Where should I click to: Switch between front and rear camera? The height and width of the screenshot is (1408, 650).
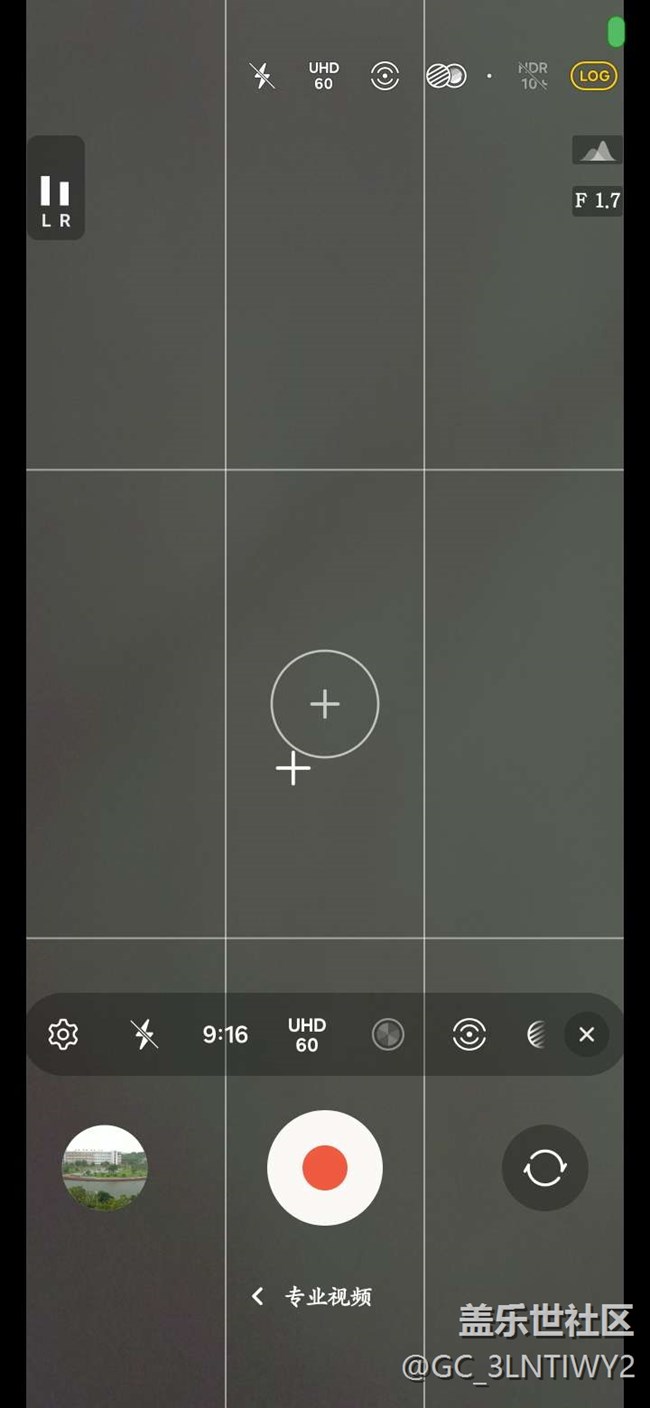(x=545, y=1167)
